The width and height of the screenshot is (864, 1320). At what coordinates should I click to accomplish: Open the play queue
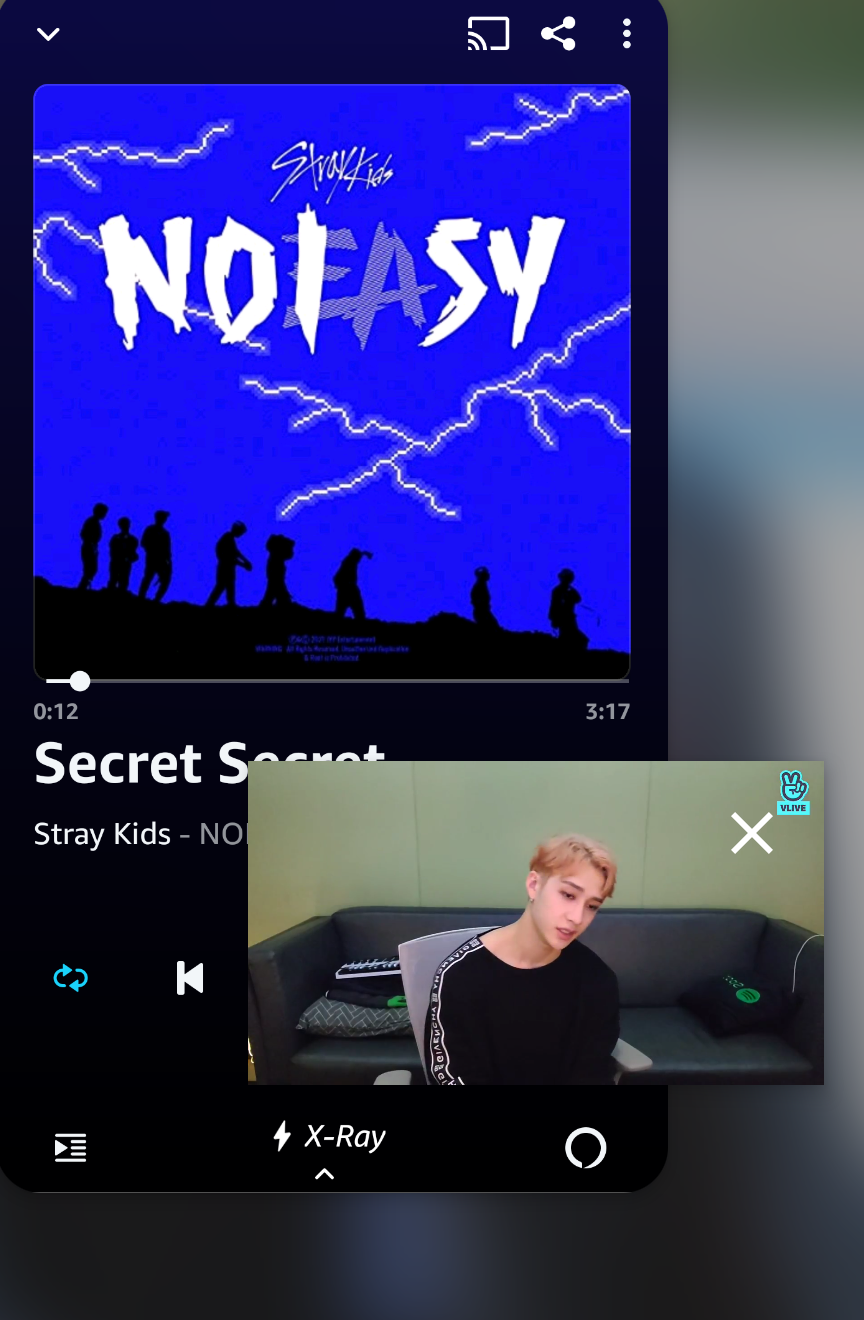(x=70, y=1148)
